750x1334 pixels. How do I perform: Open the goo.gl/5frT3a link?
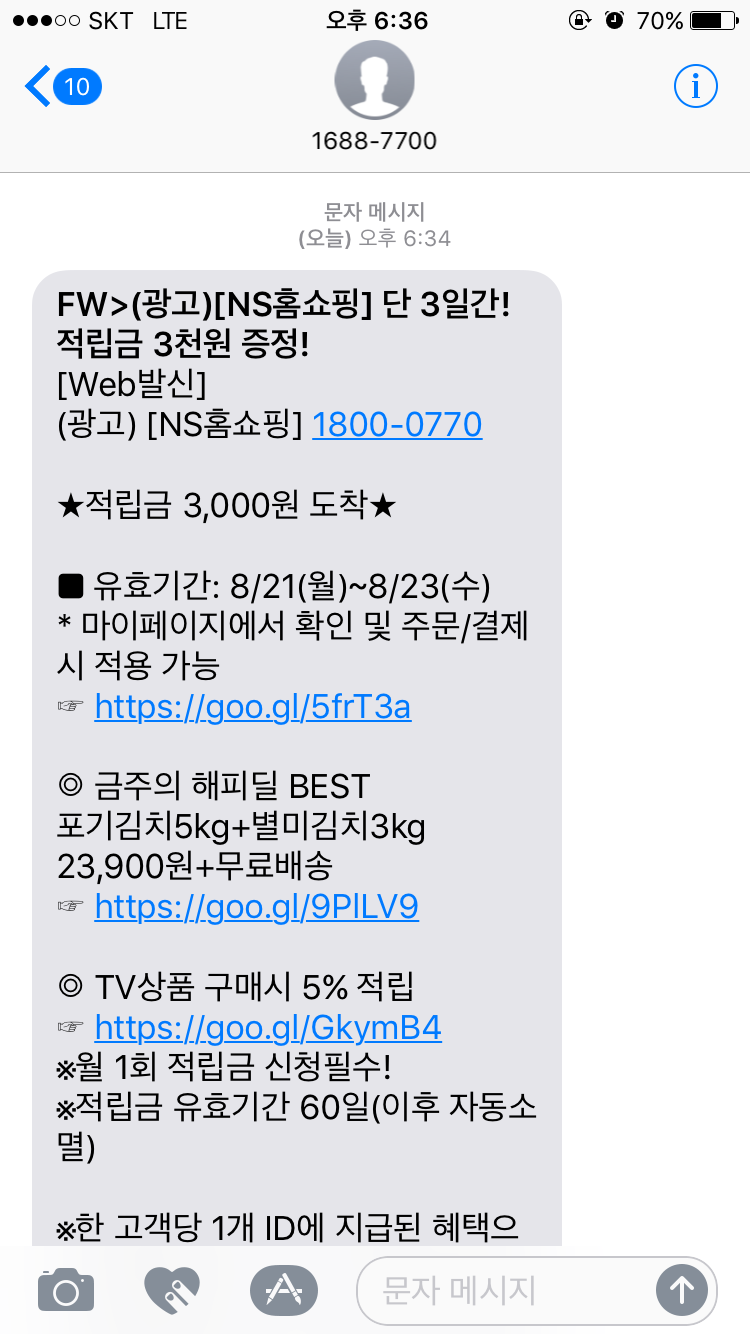tap(252, 708)
